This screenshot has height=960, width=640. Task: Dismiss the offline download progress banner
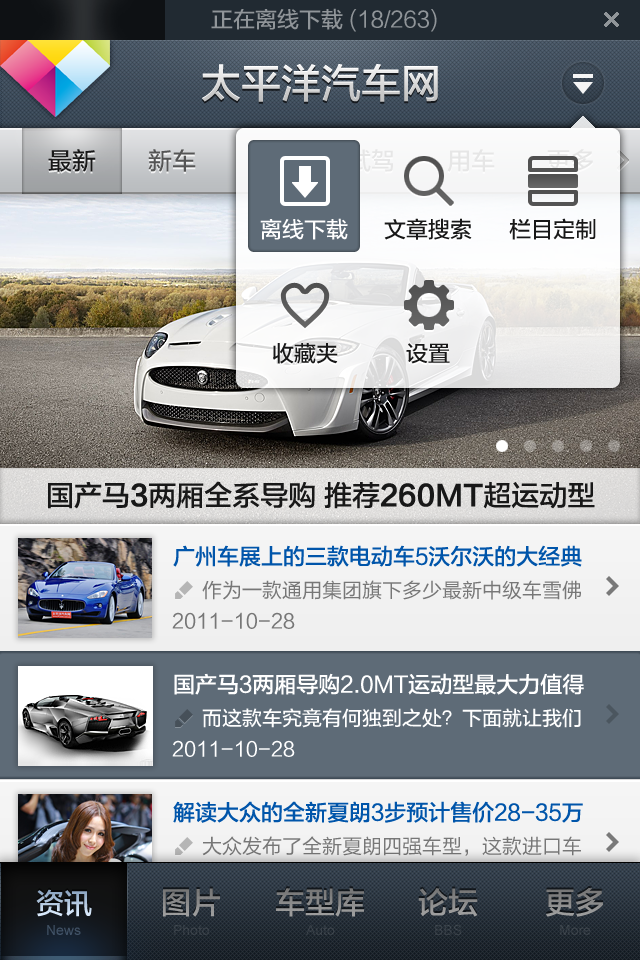tap(611, 20)
